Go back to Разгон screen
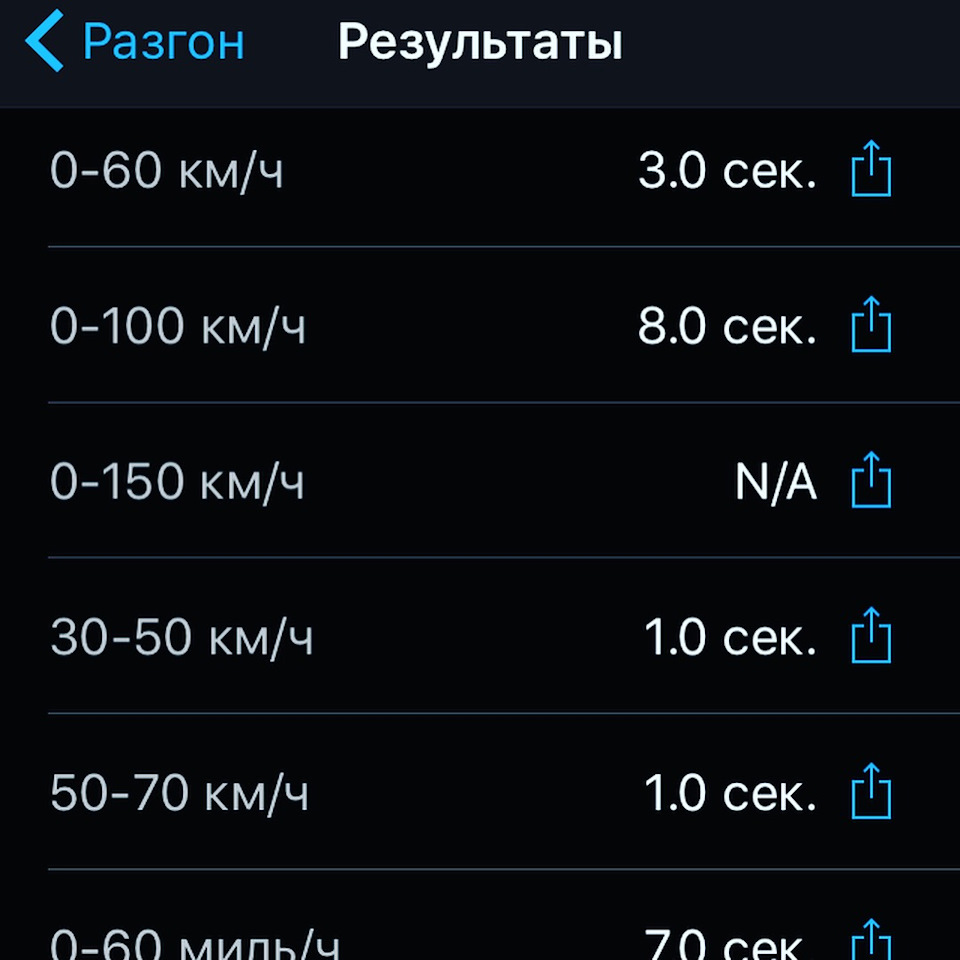Viewport: 960px width, 960px height. coord(135,44)
